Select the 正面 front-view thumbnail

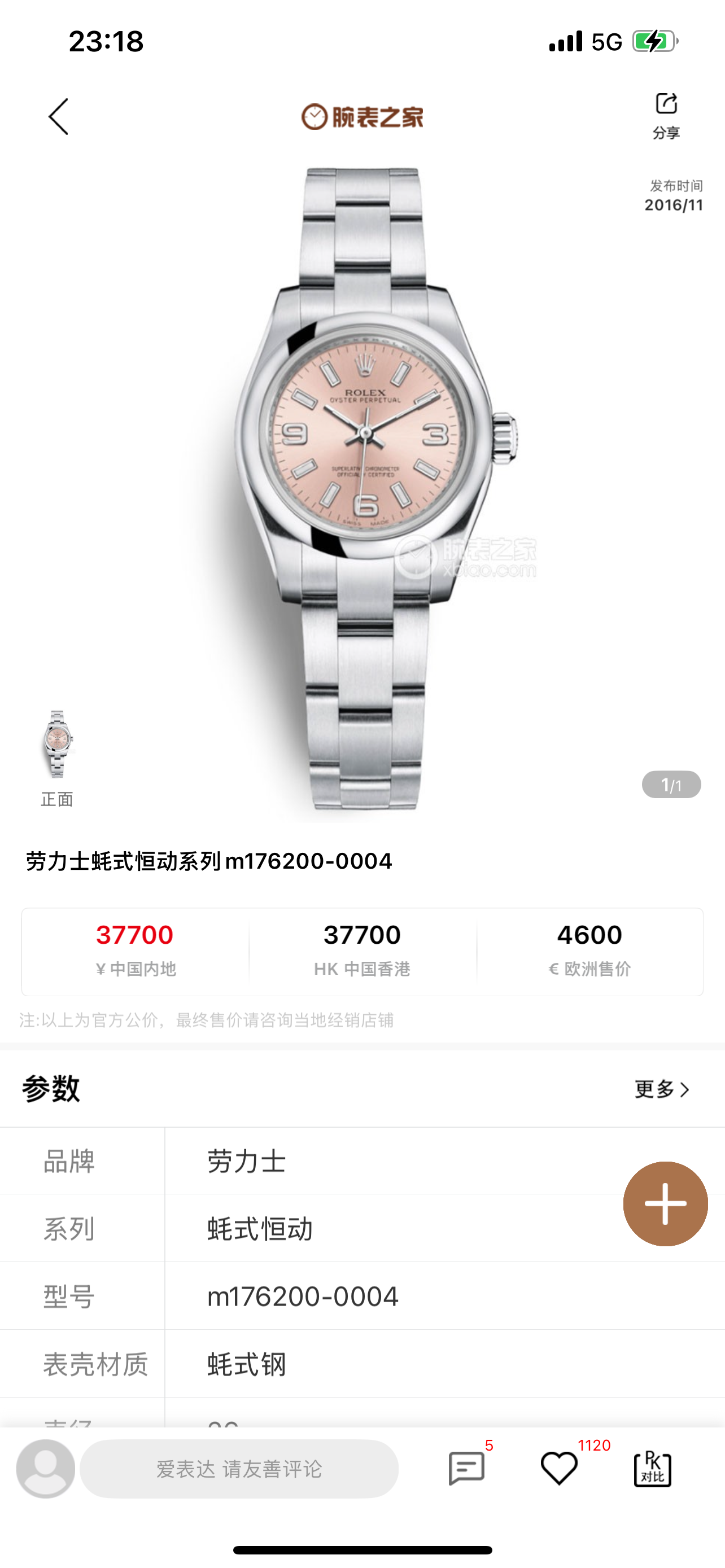57,745
